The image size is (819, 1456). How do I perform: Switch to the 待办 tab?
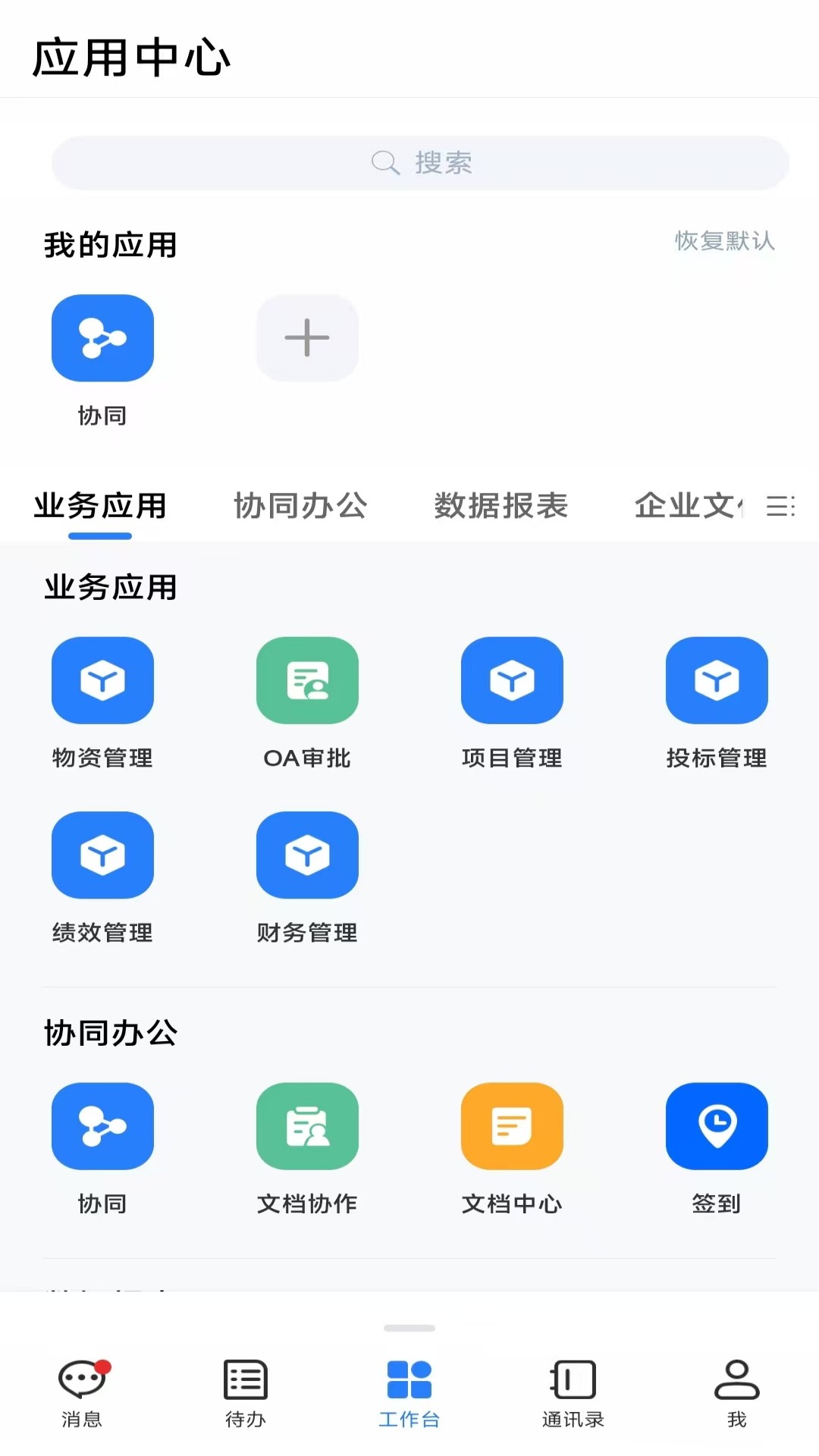point(246,1392)
